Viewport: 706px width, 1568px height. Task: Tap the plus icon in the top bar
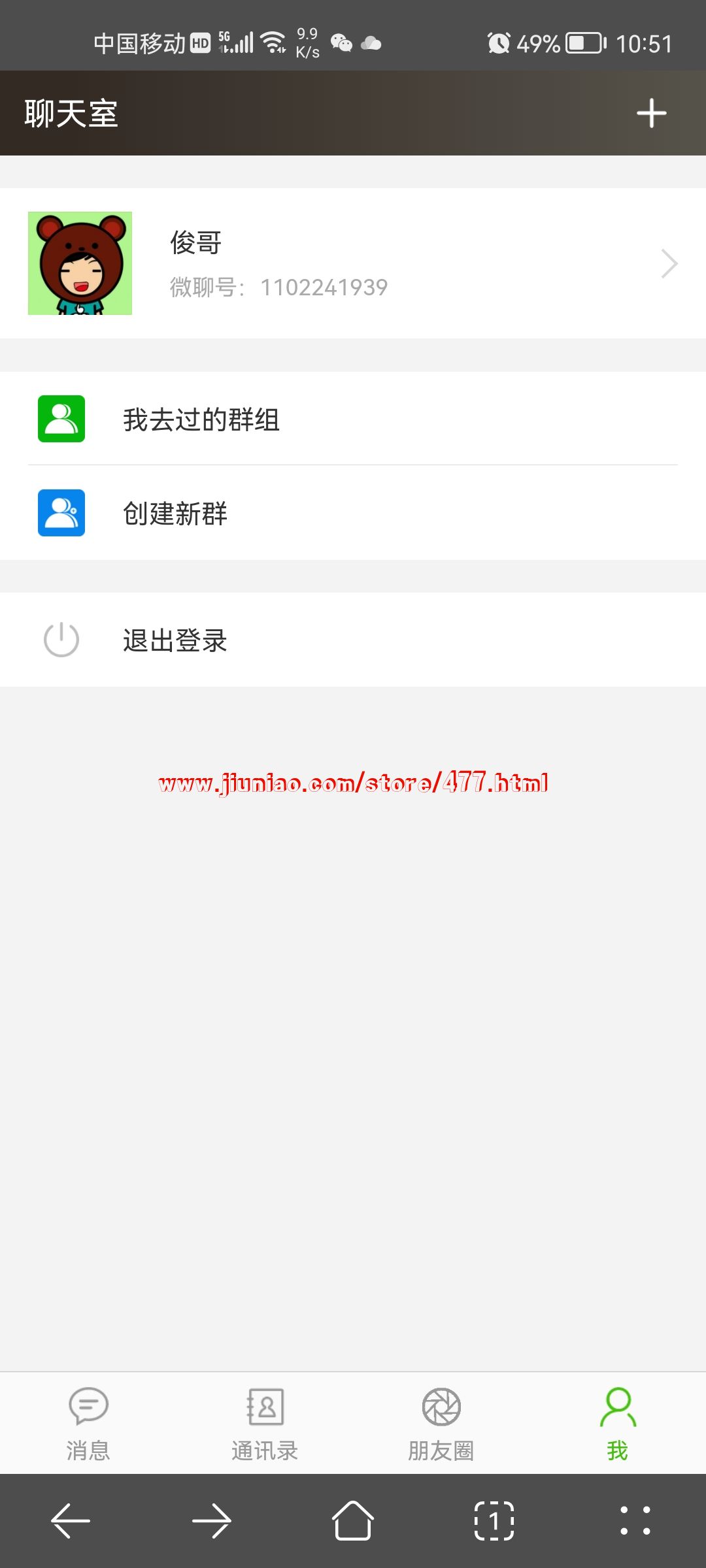[651, 113]
